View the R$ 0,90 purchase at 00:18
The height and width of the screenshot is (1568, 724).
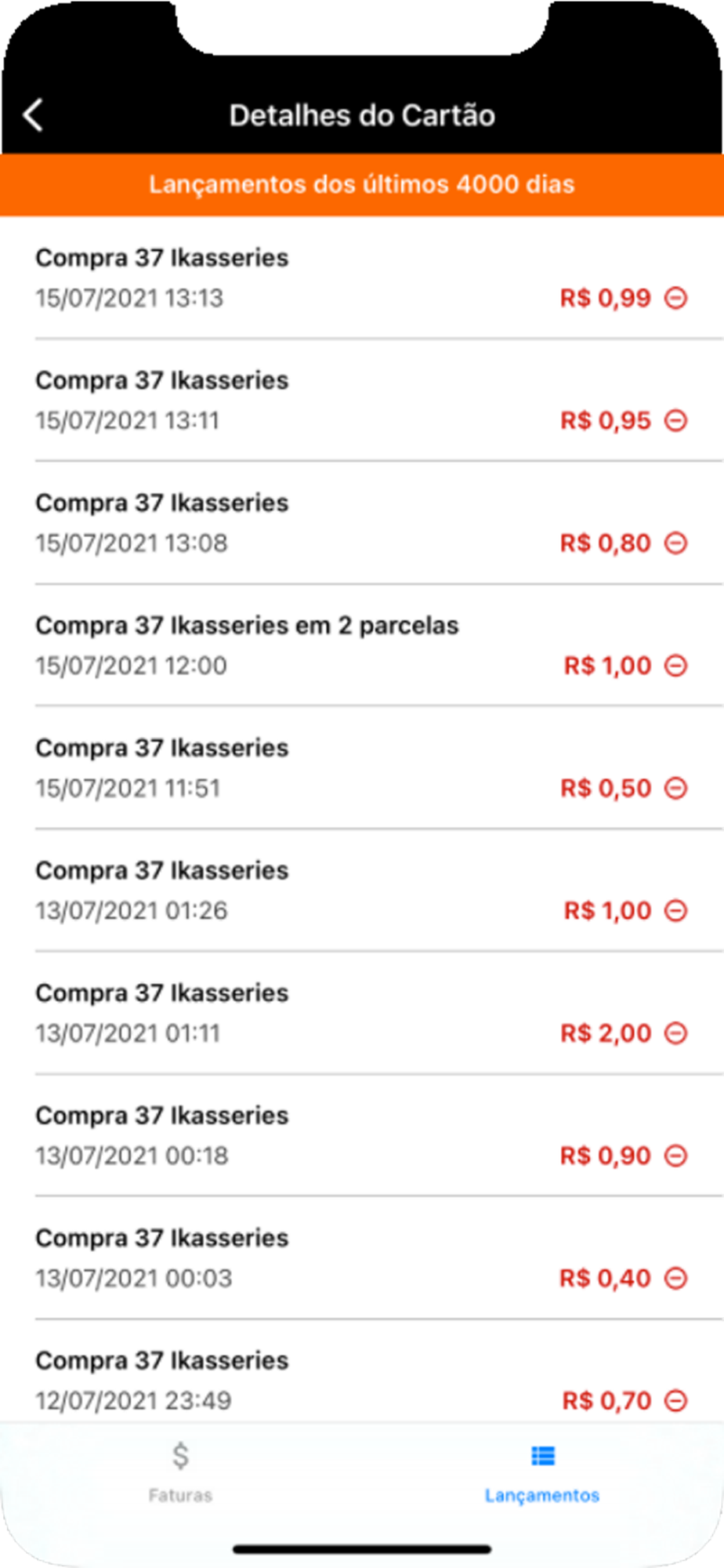click(x=362, y=1135)
